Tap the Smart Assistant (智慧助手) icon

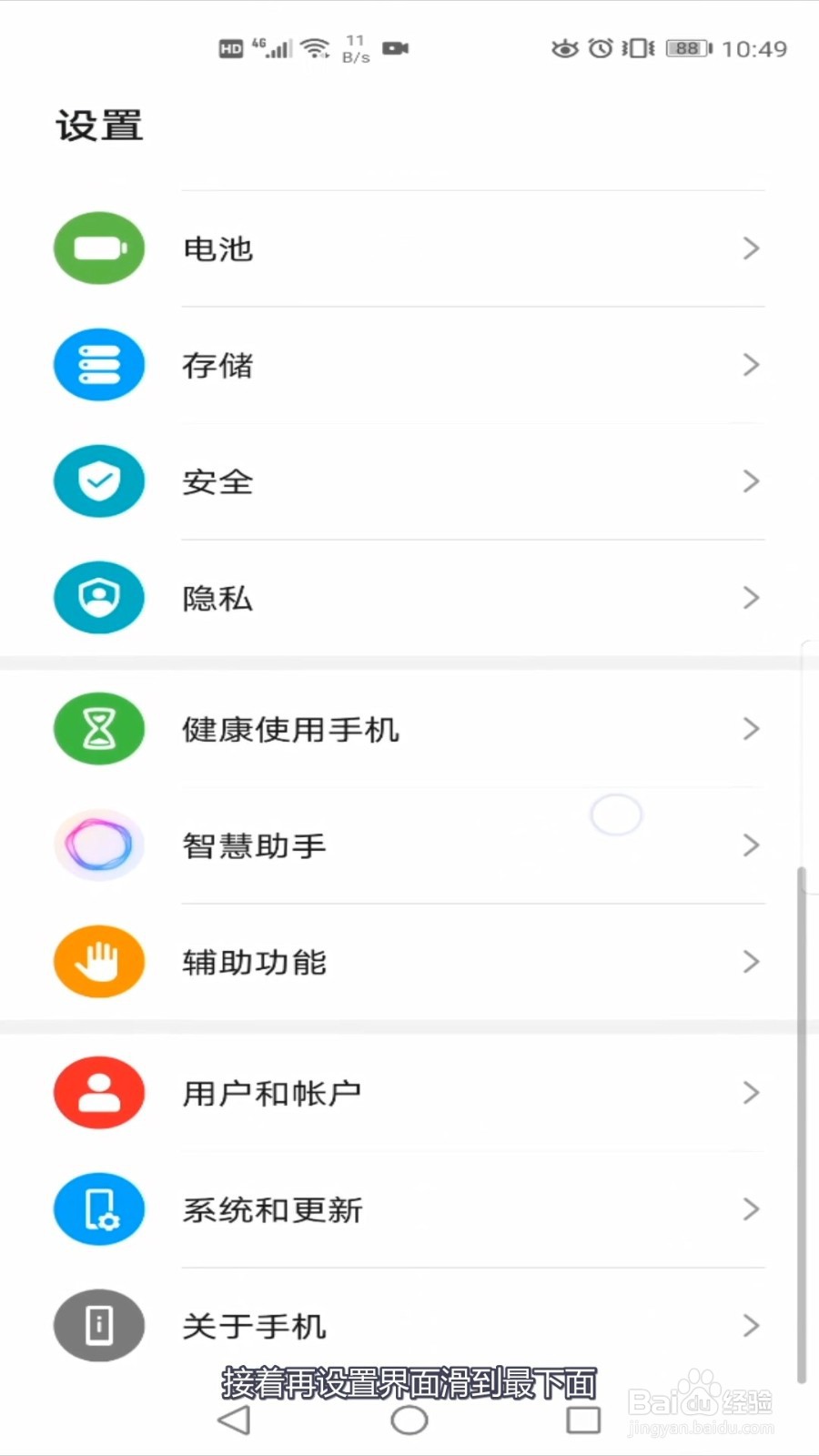pyautogui.click(x=99, y=844)
